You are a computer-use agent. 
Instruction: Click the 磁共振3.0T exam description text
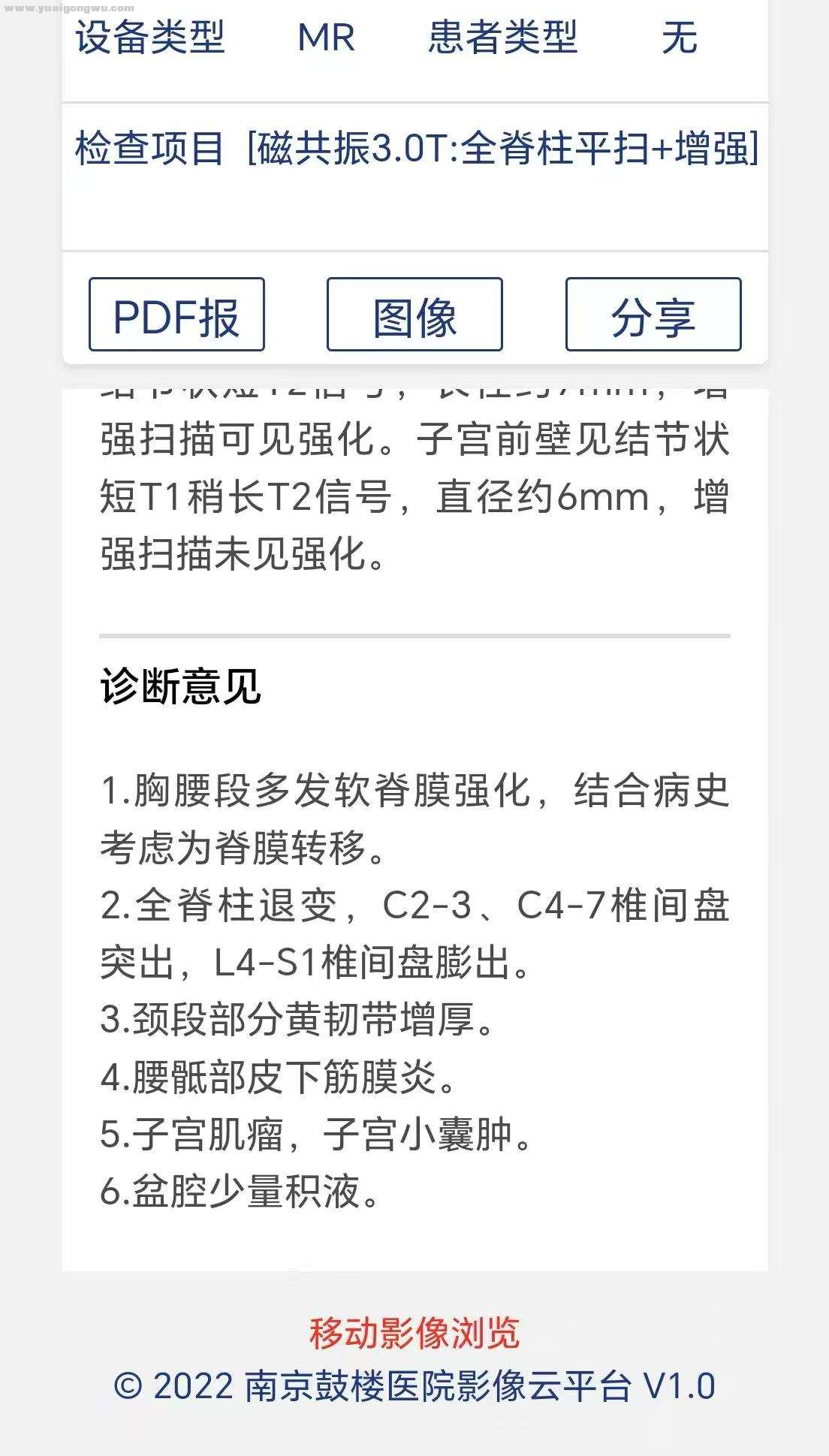503,149
